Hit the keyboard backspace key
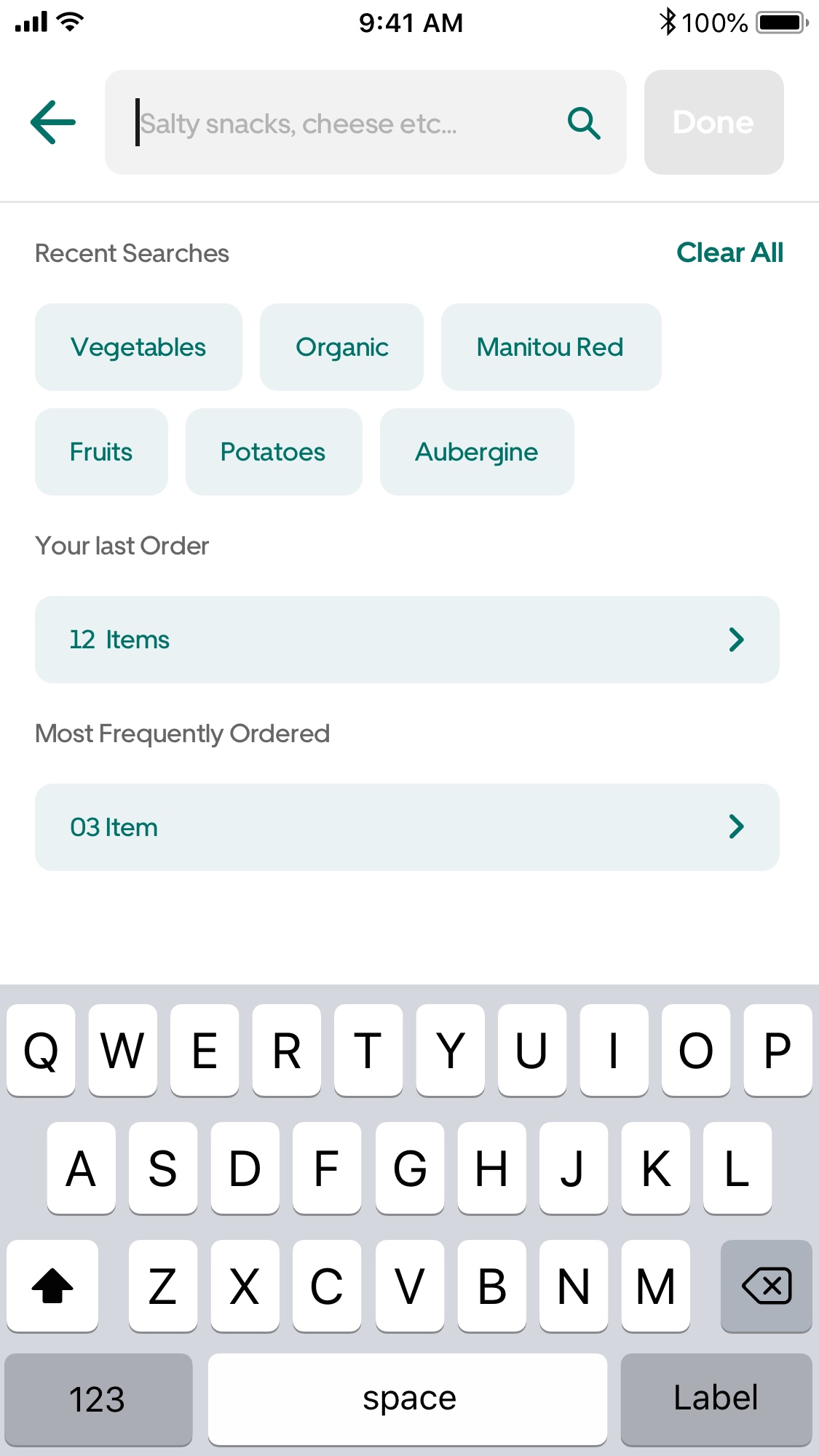 click(x=766, y=1286)
